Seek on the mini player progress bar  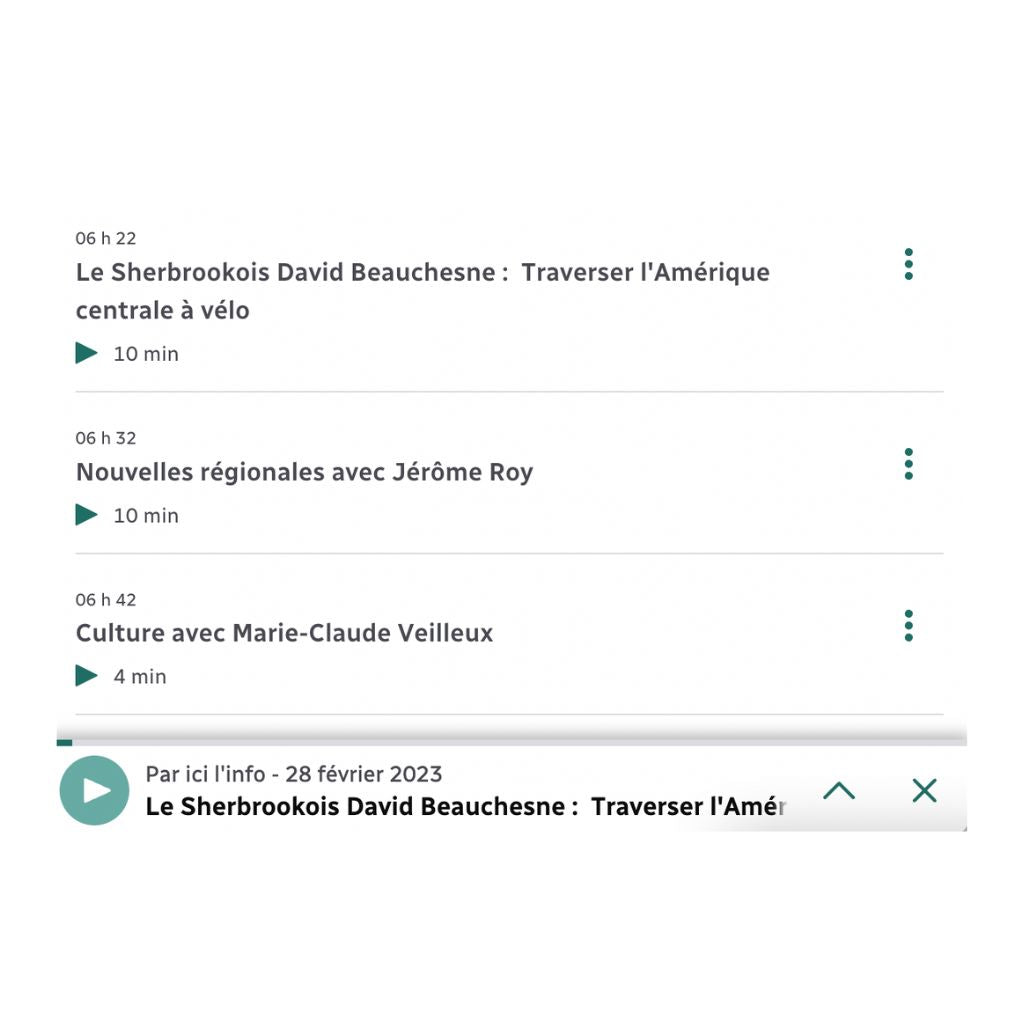510,742
